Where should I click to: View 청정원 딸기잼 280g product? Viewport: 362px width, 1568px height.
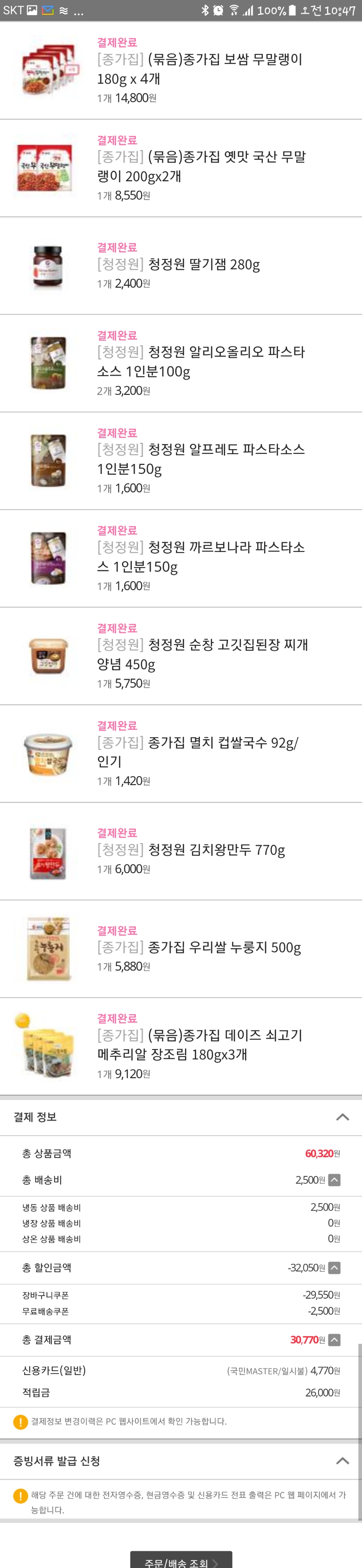click(203, 264)
